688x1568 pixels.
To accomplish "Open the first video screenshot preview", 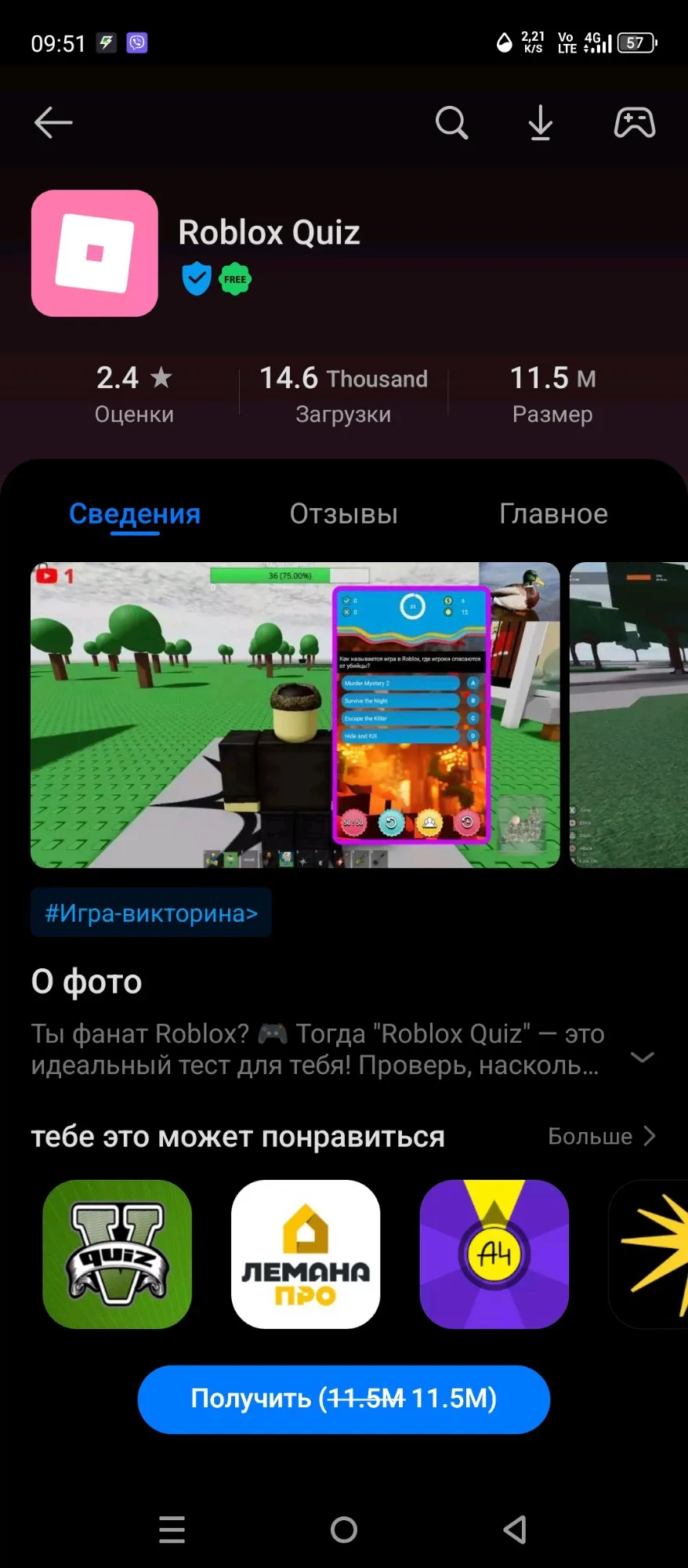I will [x=295, y=715].
